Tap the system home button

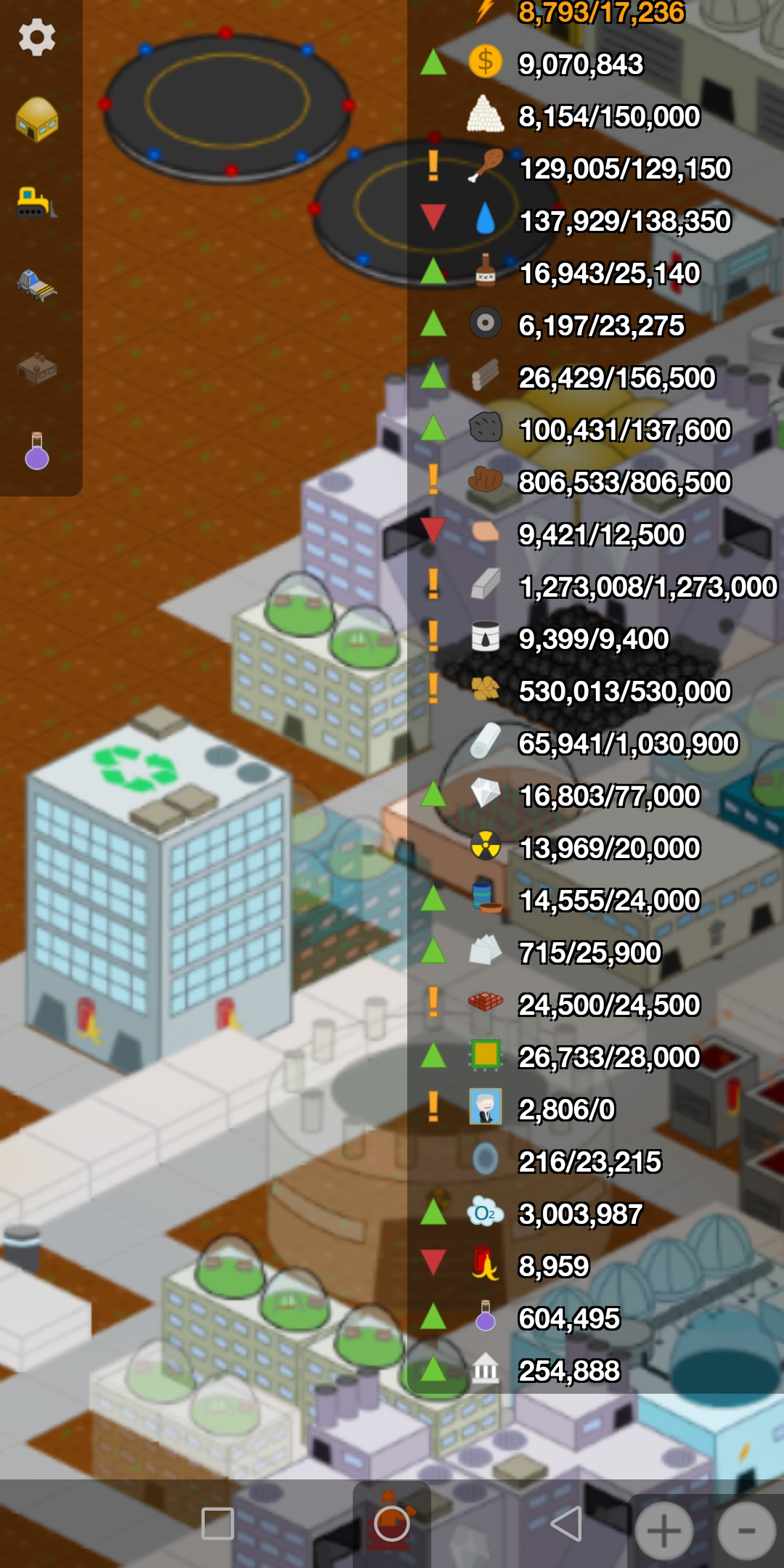coord(392,1523)
